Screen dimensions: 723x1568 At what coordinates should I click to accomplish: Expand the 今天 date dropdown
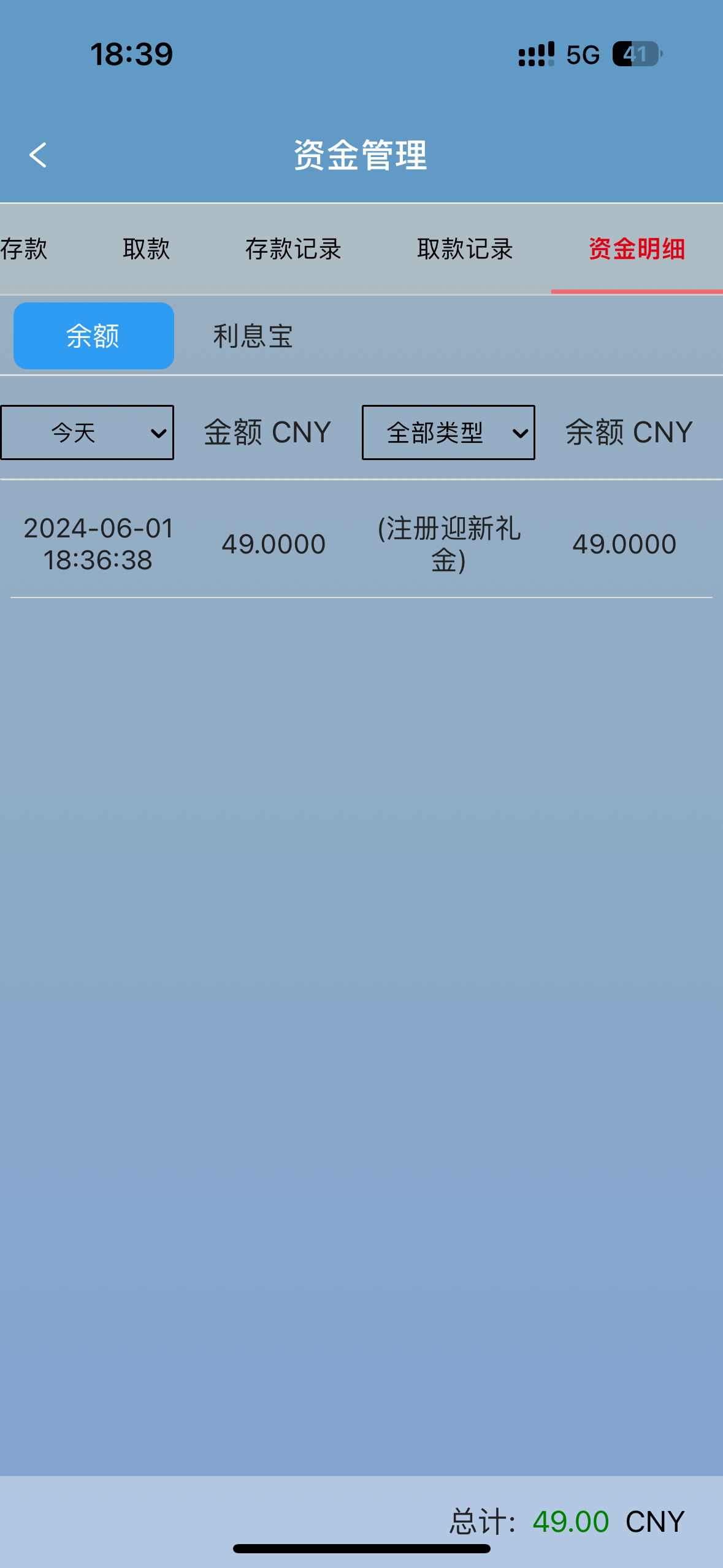click(87, 432)
